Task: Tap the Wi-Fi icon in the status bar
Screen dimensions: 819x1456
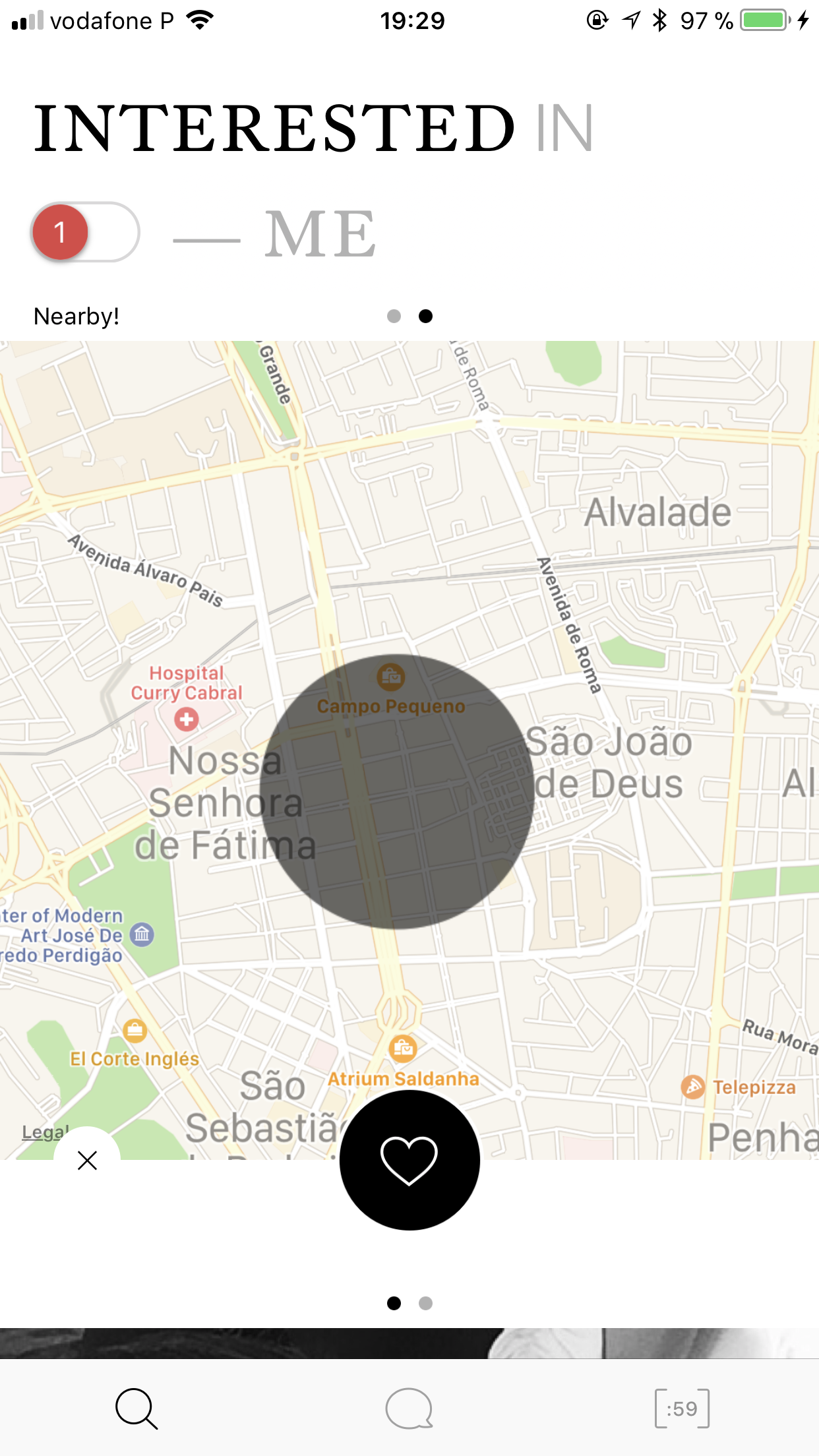Action: (x=199, y=20)
